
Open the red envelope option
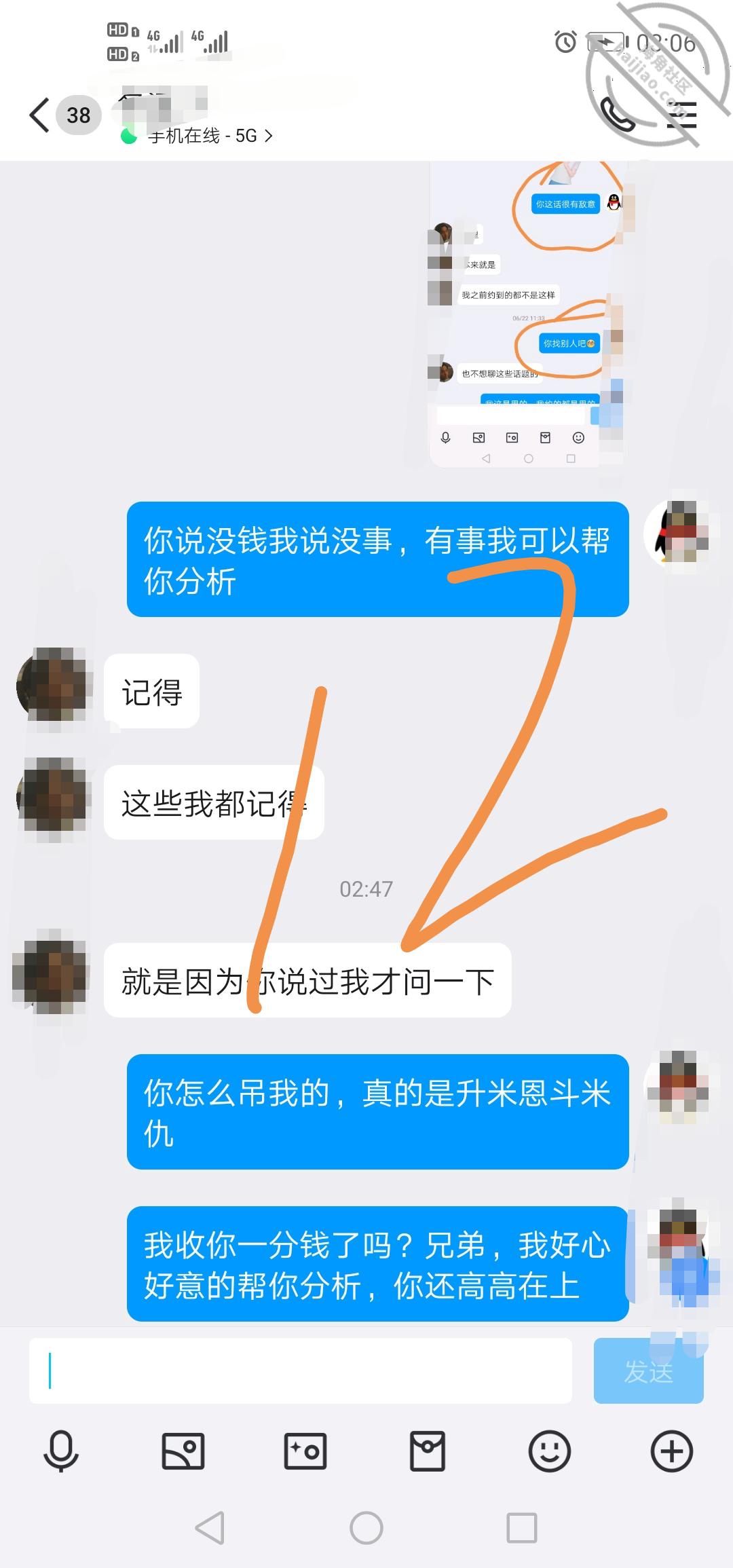(x=428, y=1451)
